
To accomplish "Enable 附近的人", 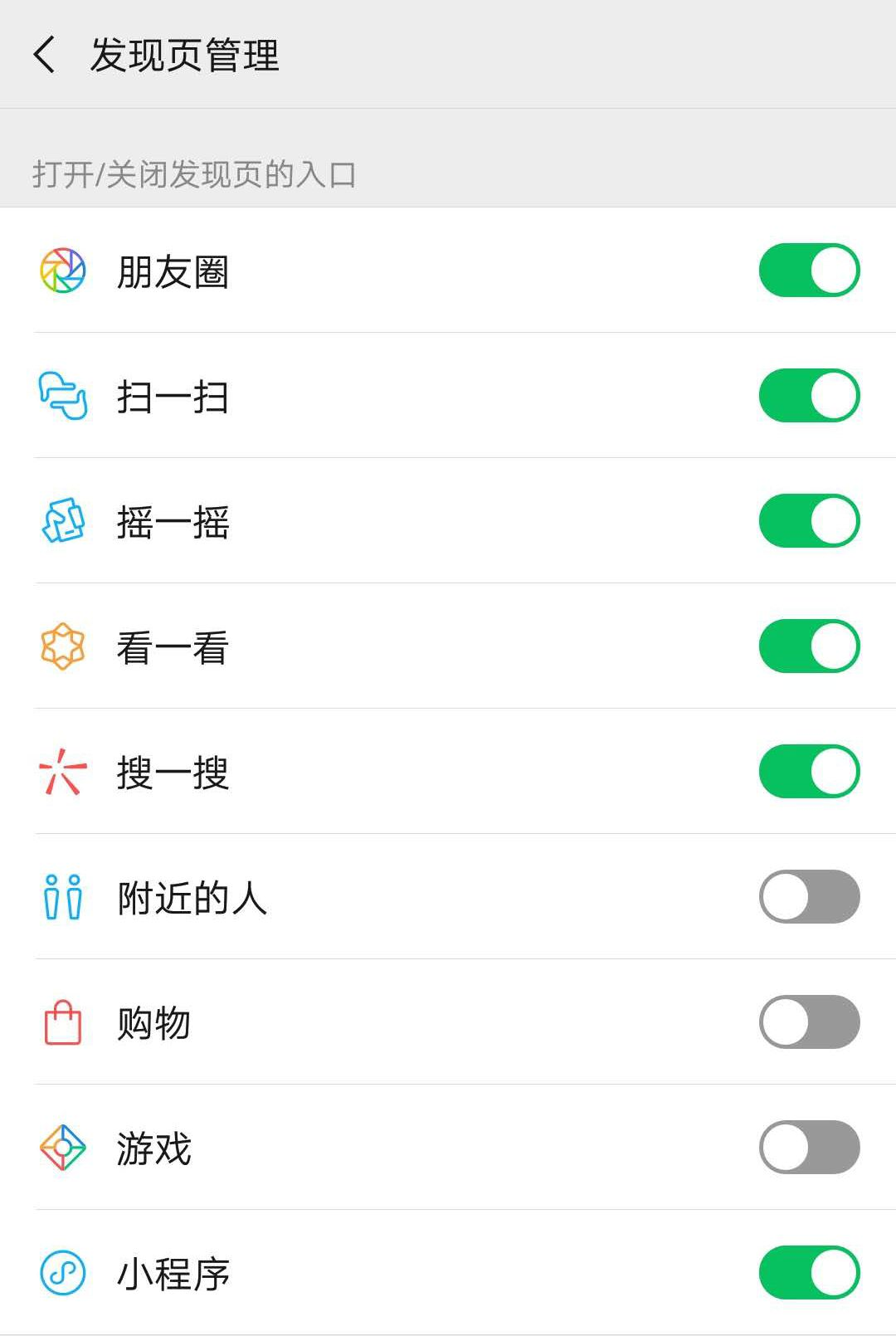I will (809, 897).
